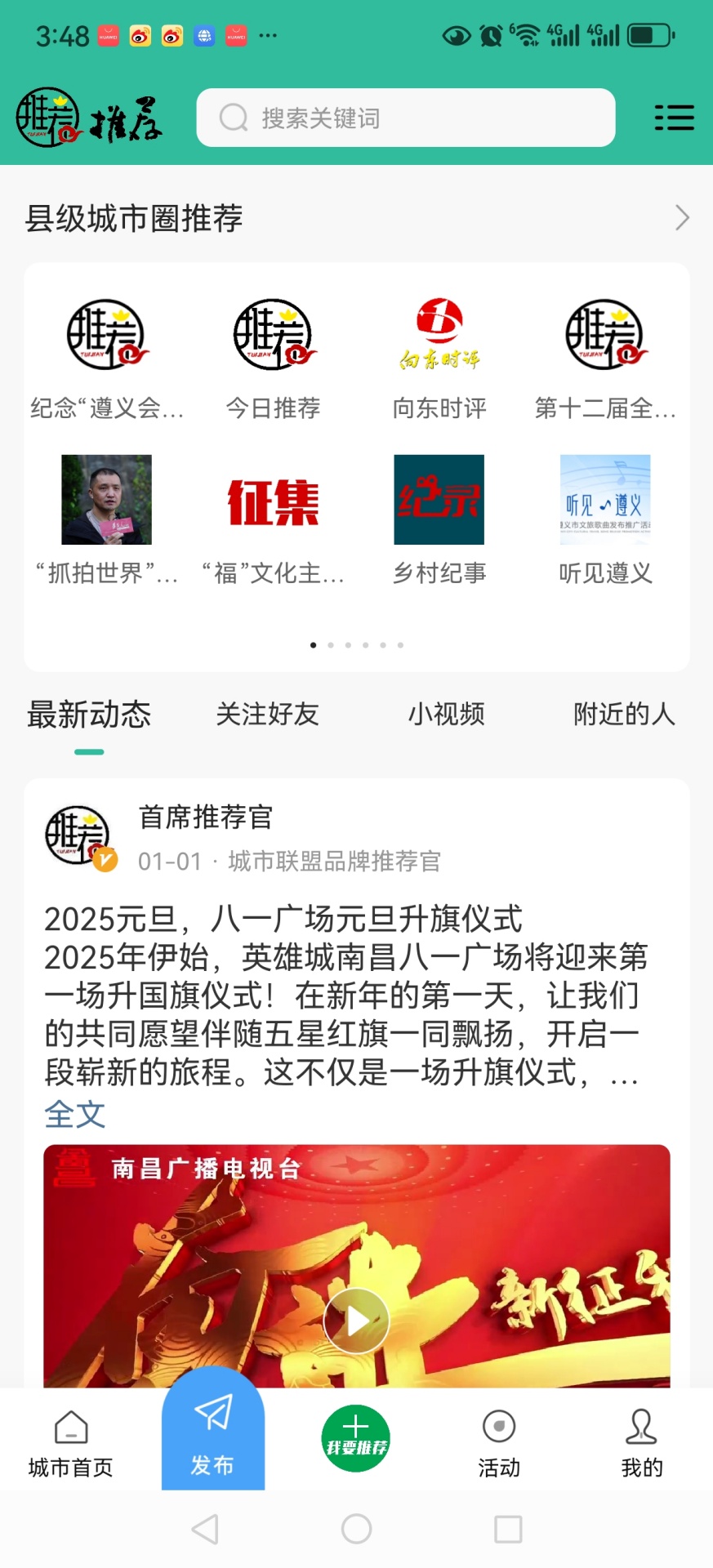Tap 全文 to expand the post

[74, 1113]
